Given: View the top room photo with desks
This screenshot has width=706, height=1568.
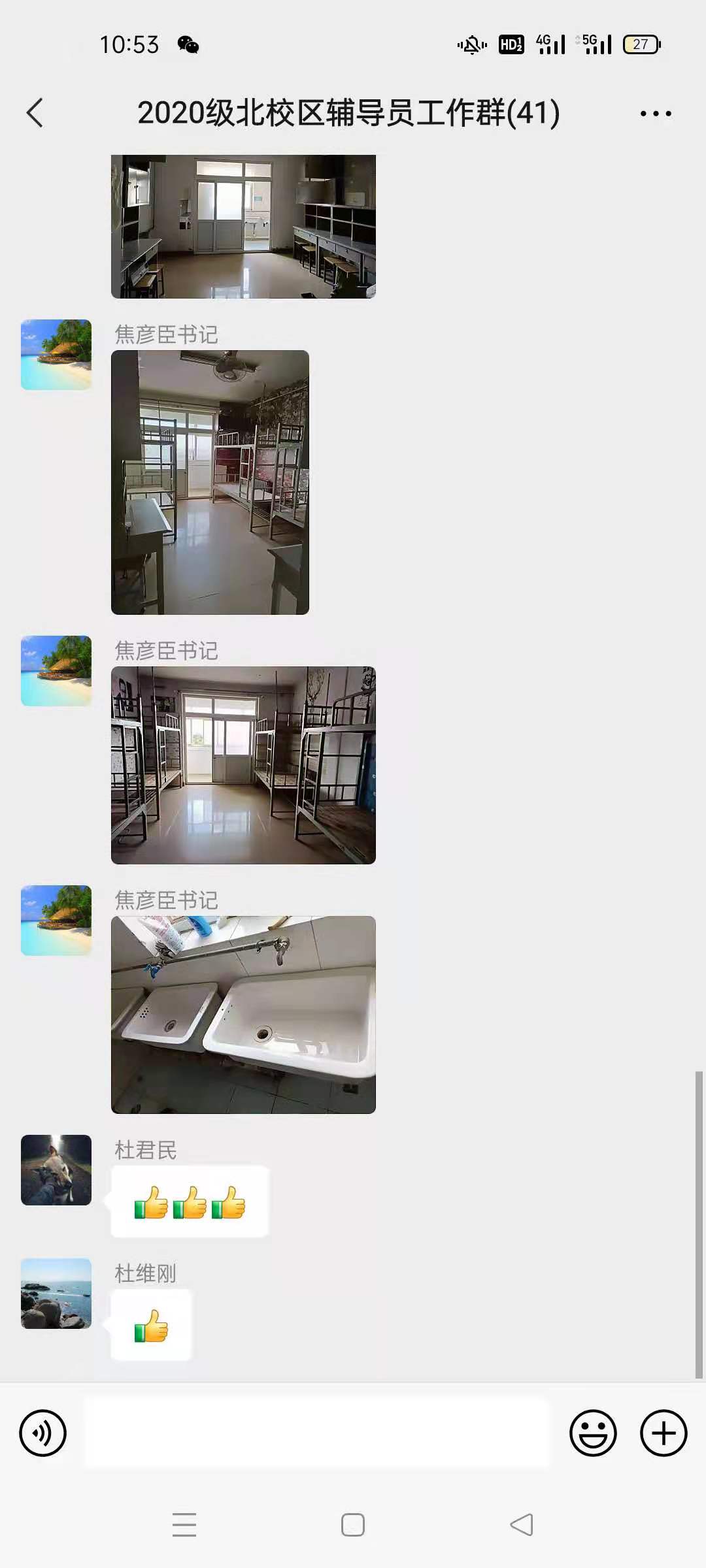Looking at the screenshot, I should (243, 226).
